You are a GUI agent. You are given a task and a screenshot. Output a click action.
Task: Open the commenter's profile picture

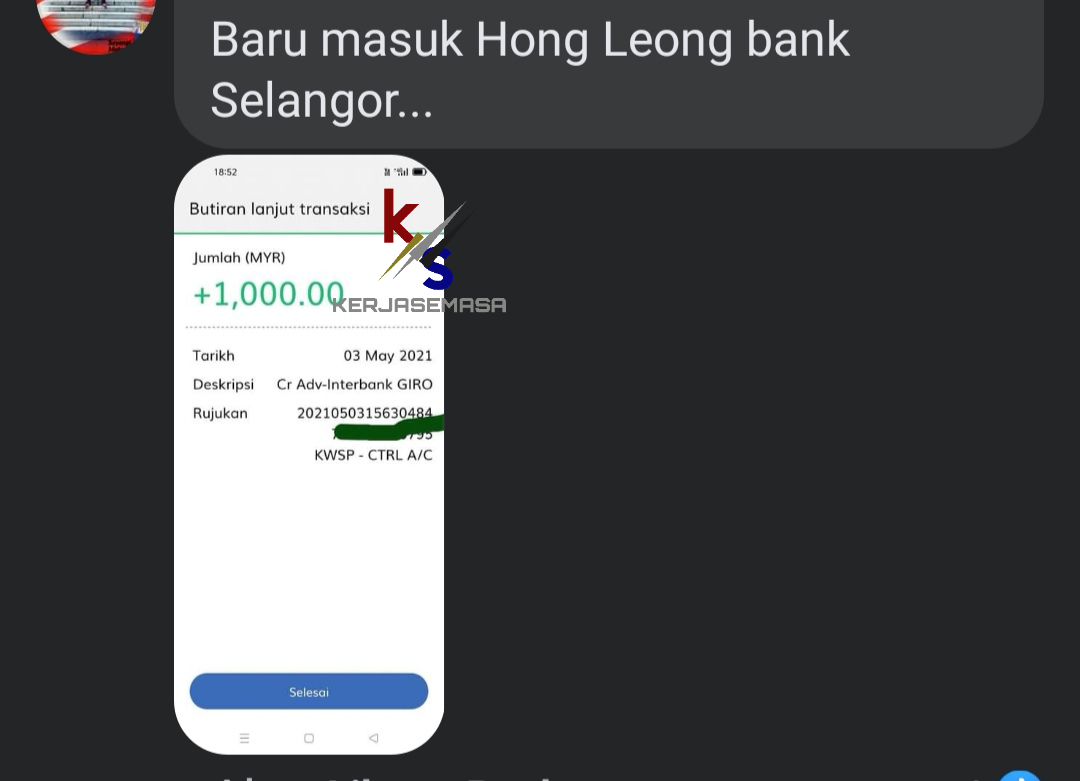point(96,20)
